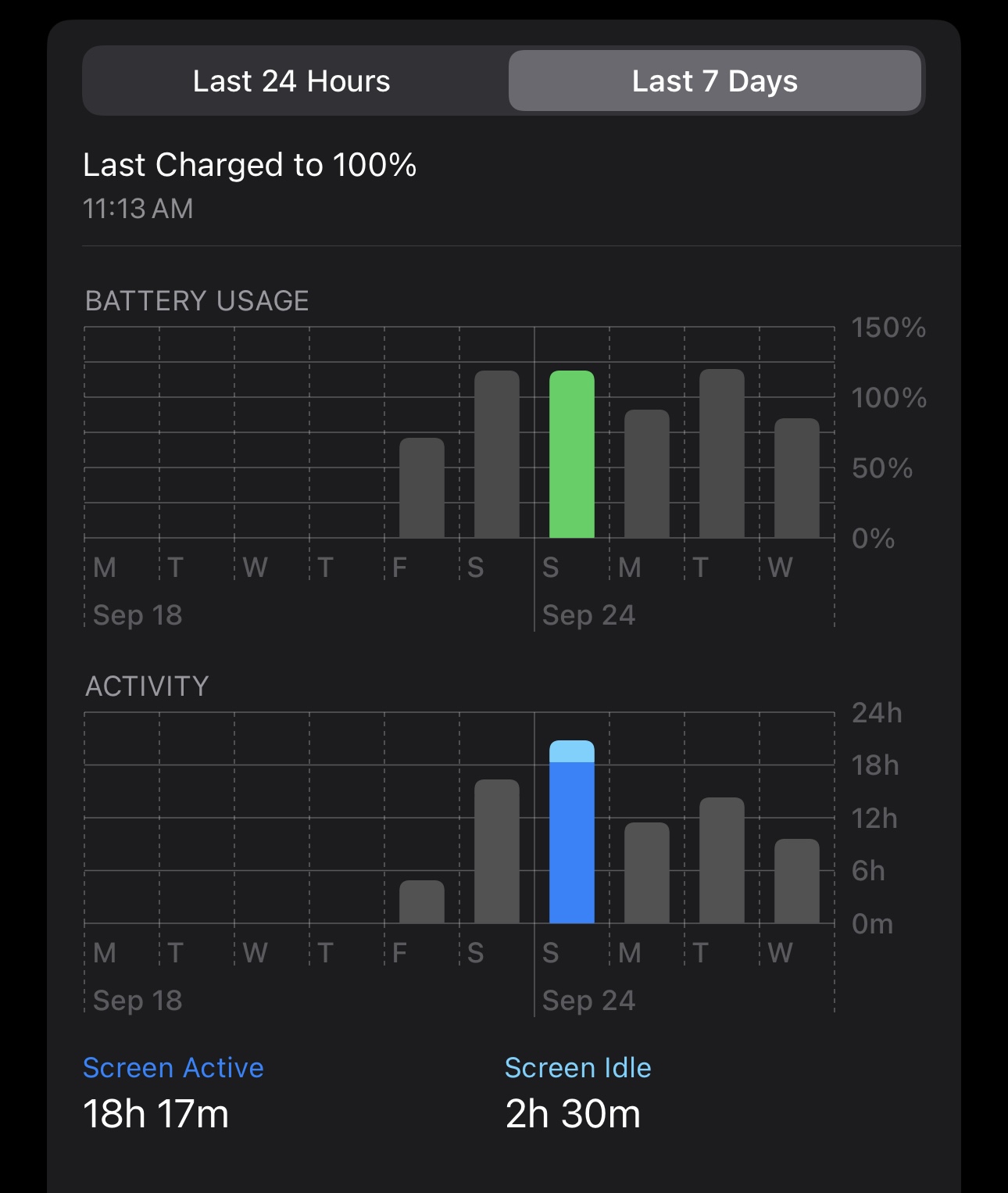
Task: Switch to Last 24 Hours view
Action: (291, 81)
